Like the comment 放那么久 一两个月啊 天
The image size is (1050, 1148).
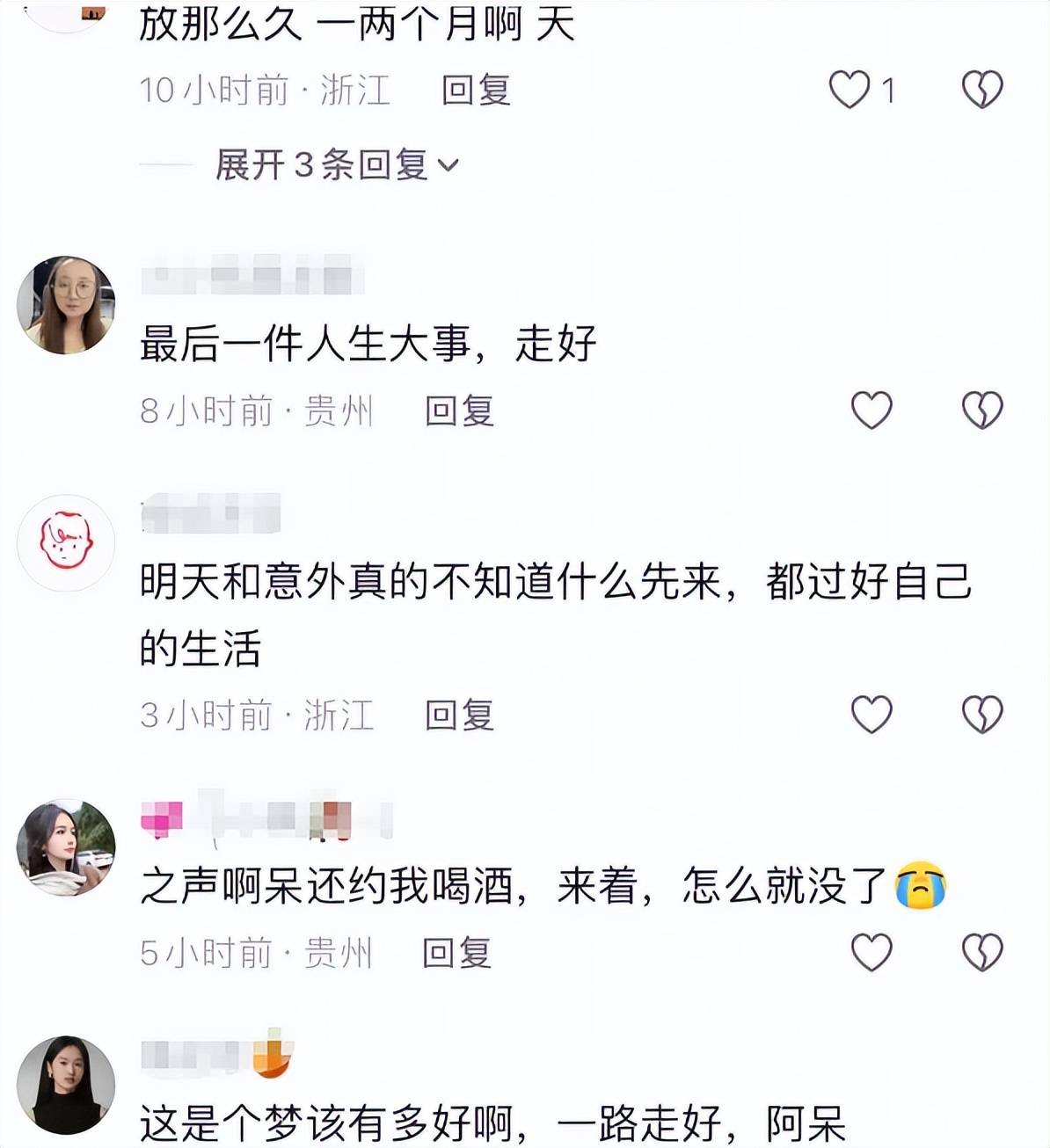tap(849, 90)
